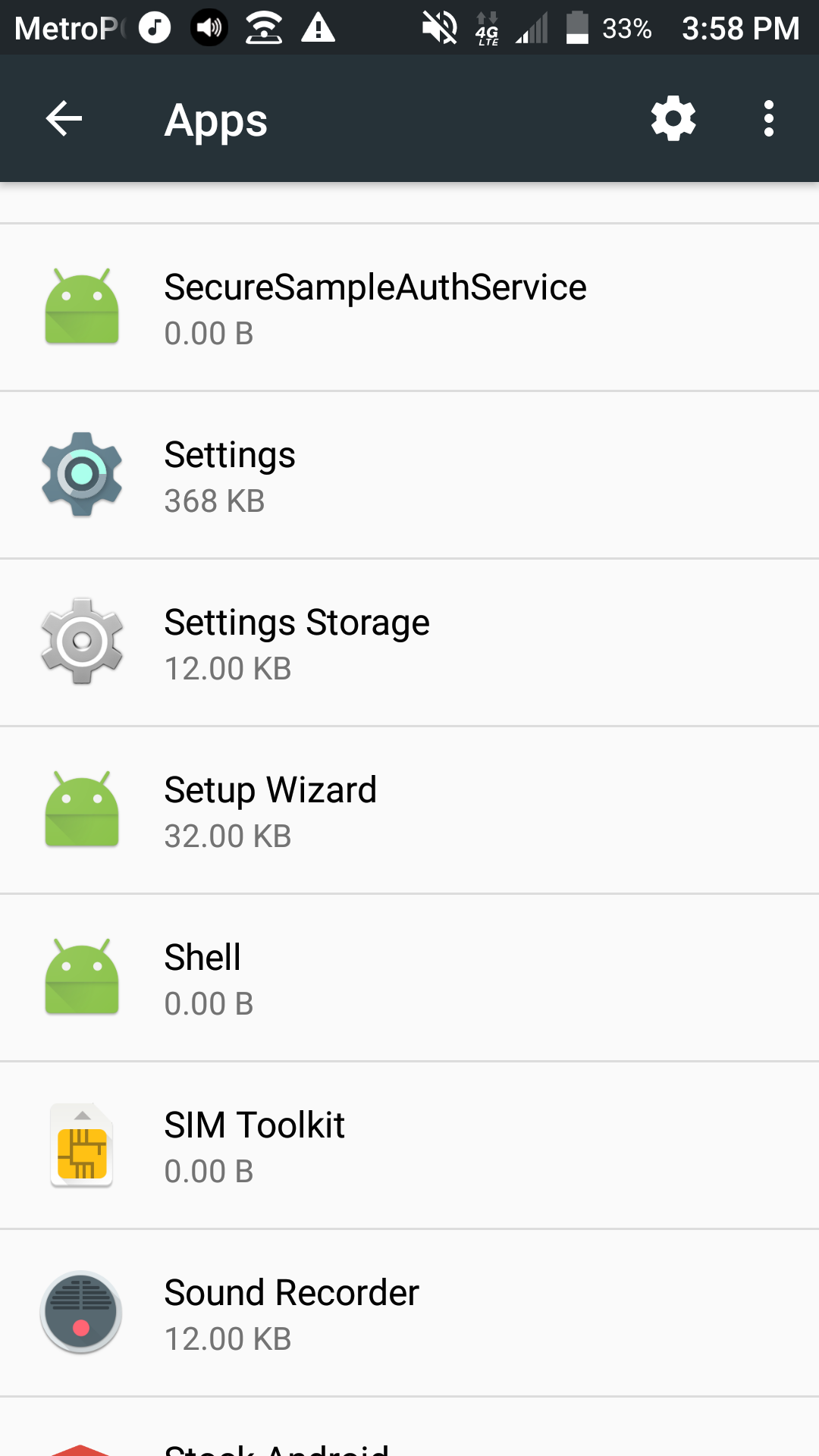Select Settings Storage from the list

coord(409,643)
